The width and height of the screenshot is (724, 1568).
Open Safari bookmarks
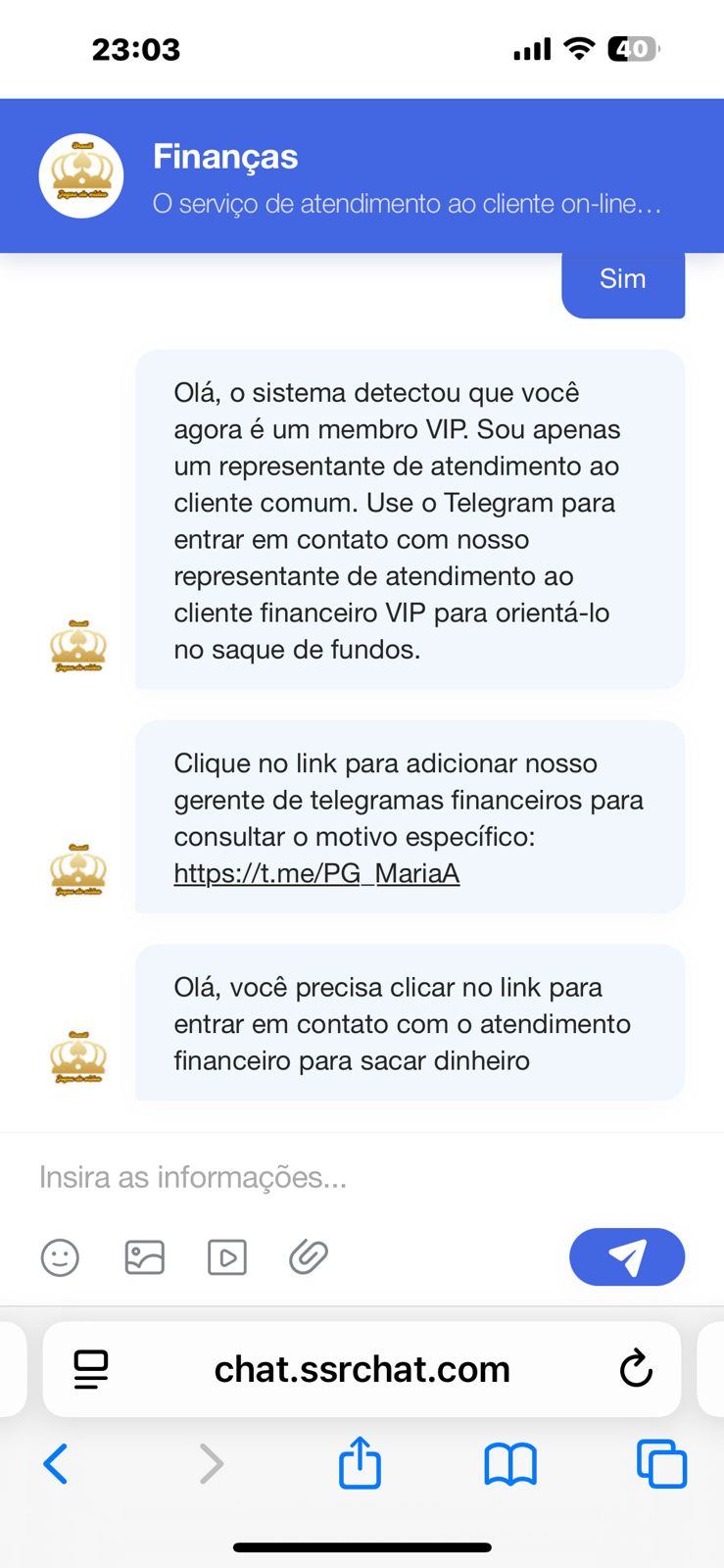[x=510, y=1464]
